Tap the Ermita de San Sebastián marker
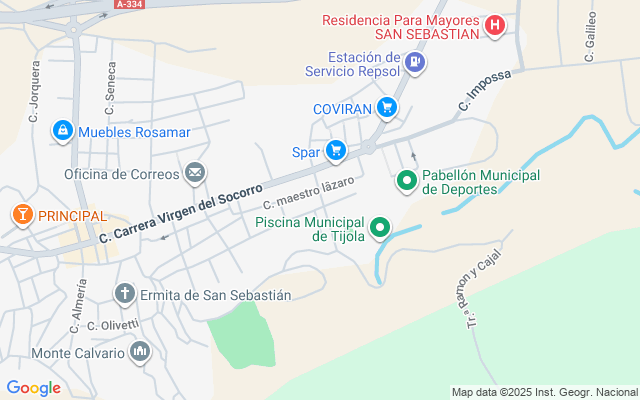Viewport: 640px width, 400px height. [x=125, y=294]
